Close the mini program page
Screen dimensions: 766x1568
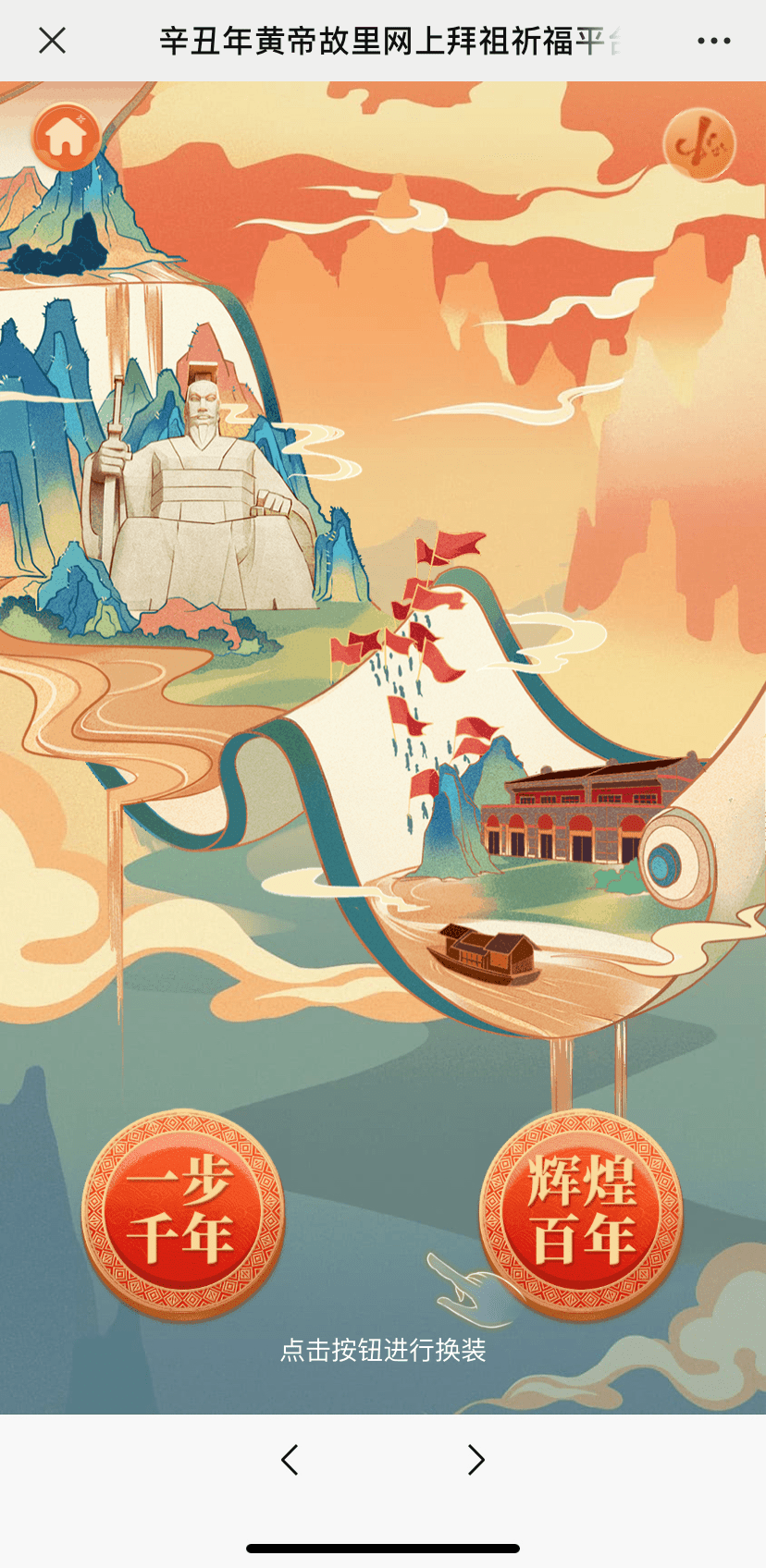pos(53,41)
